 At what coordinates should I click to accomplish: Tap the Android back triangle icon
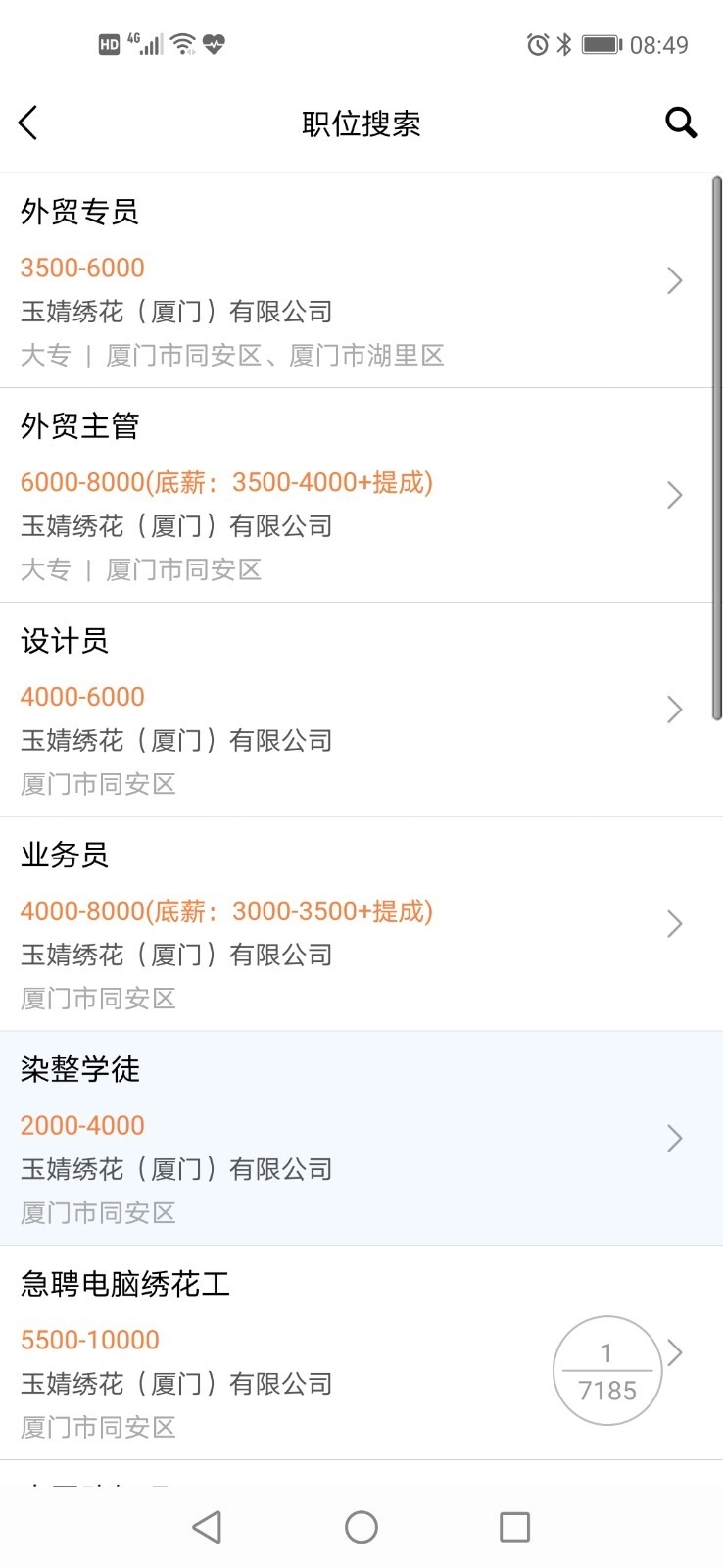[x=207, y=1527]
